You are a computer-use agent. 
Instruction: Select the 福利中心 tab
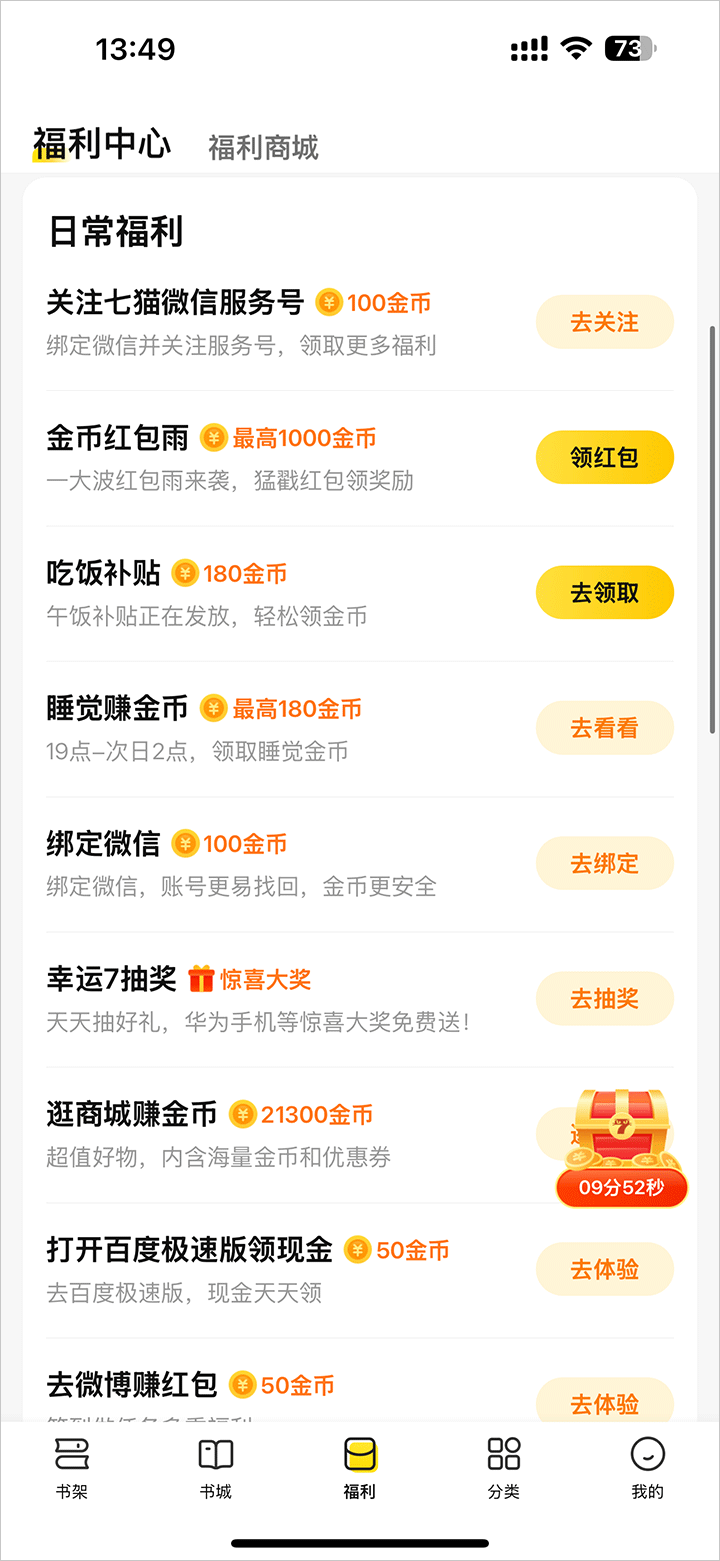pos(102,144)
